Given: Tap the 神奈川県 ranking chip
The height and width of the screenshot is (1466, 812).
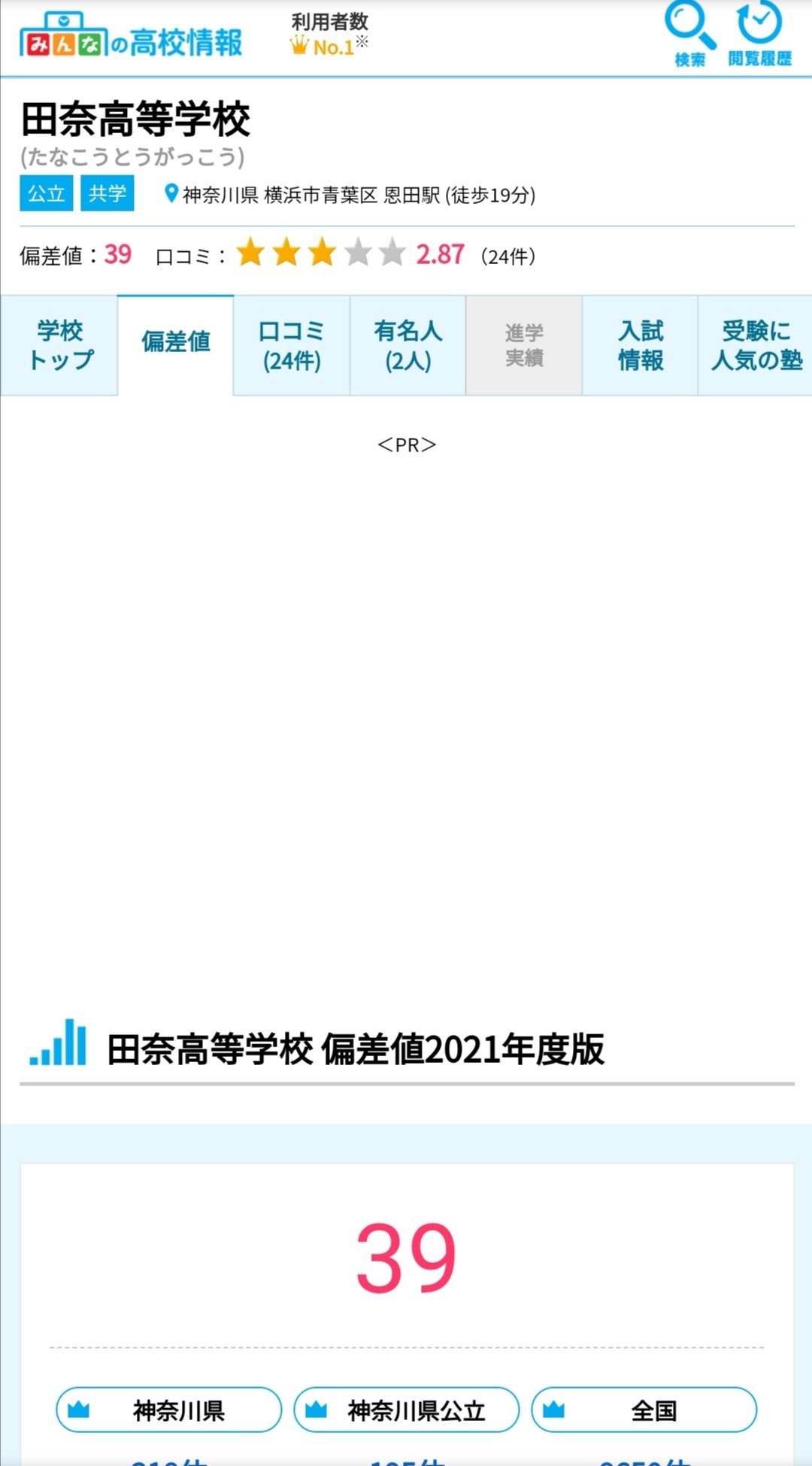Looking at the screenshot, I should pos(169,1410).
